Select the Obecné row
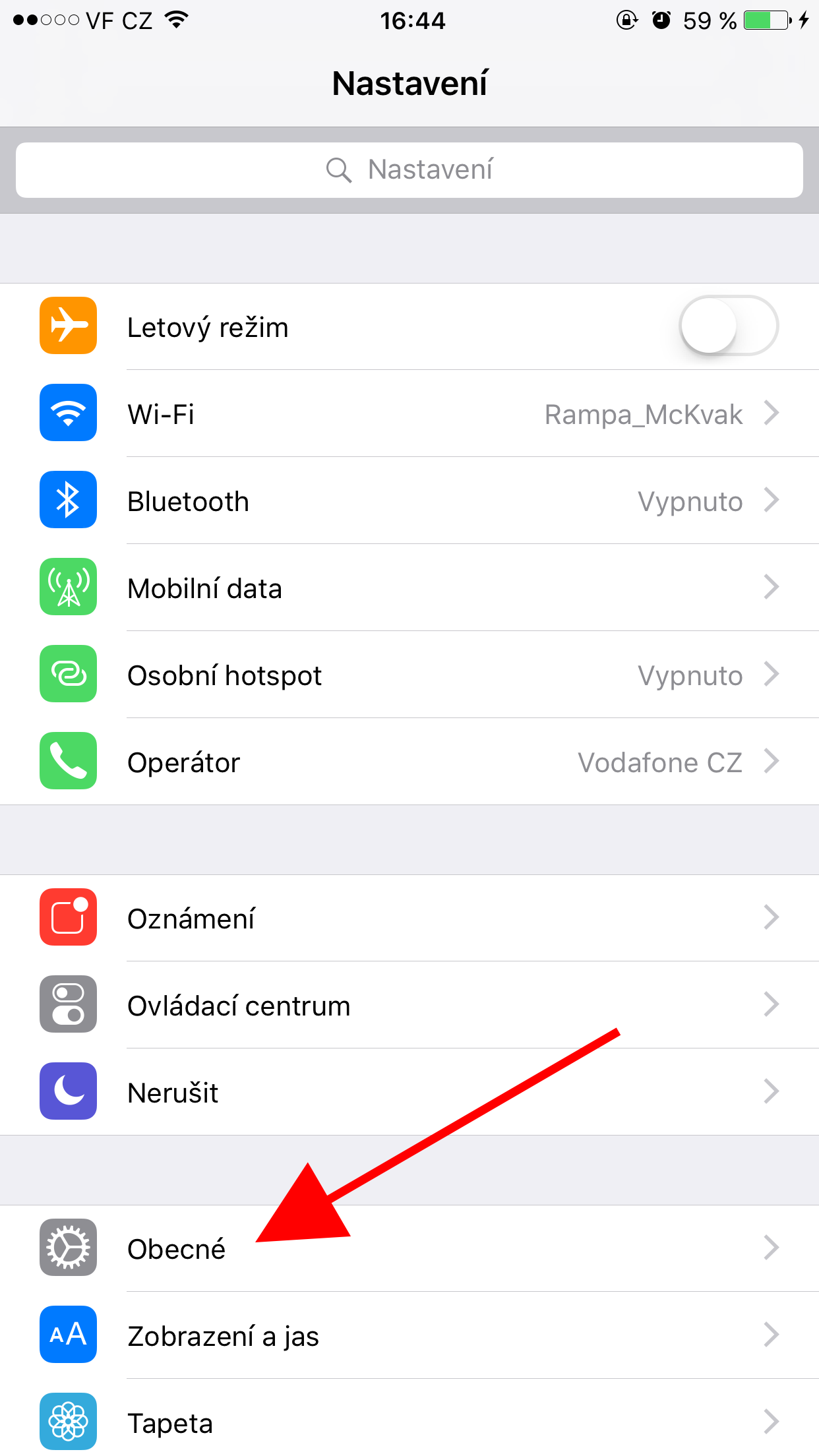This screenshot has width=819, height=1456. click(x=409, y=1248)
